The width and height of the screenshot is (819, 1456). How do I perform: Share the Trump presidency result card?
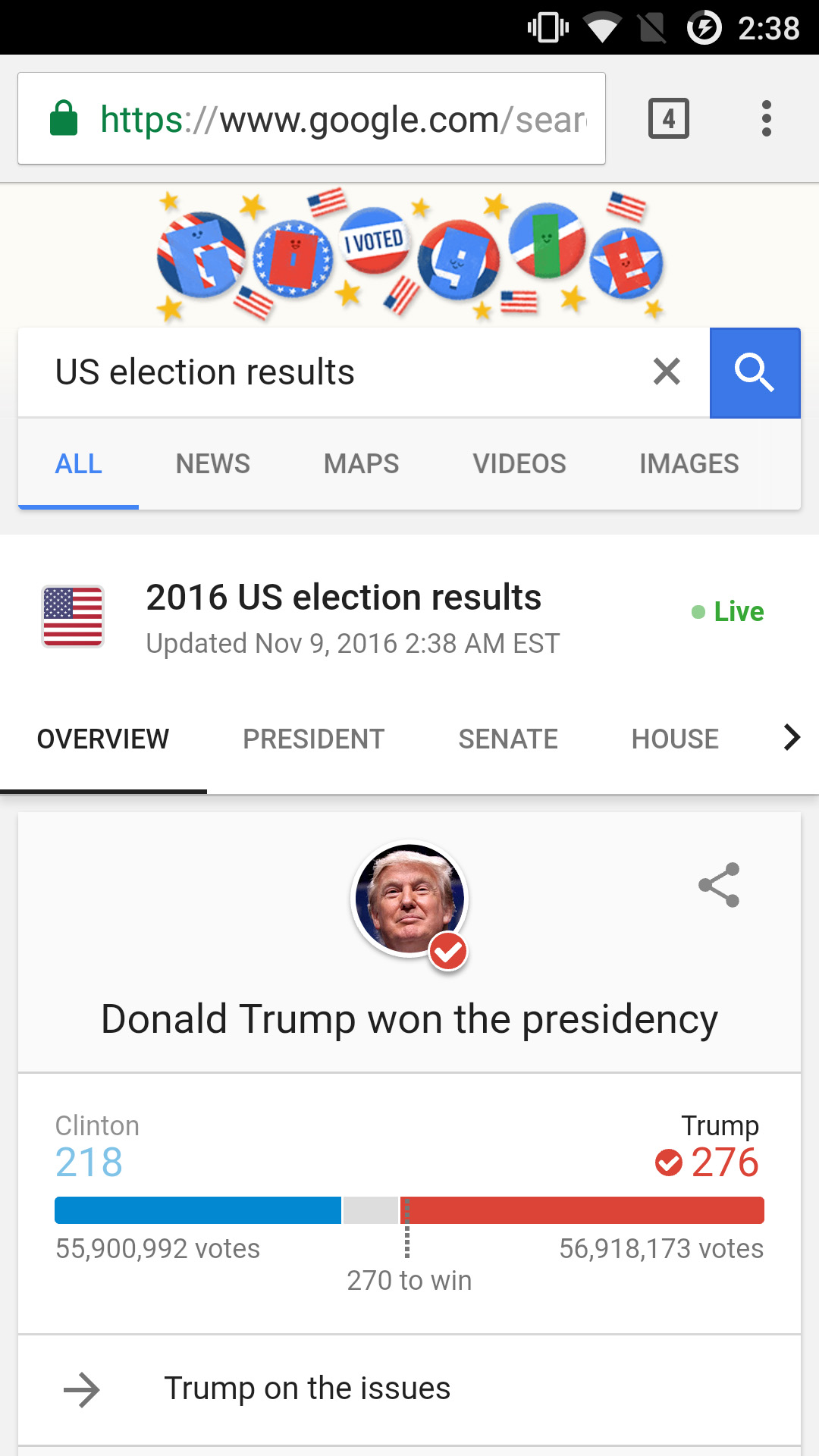click(718, 885)
